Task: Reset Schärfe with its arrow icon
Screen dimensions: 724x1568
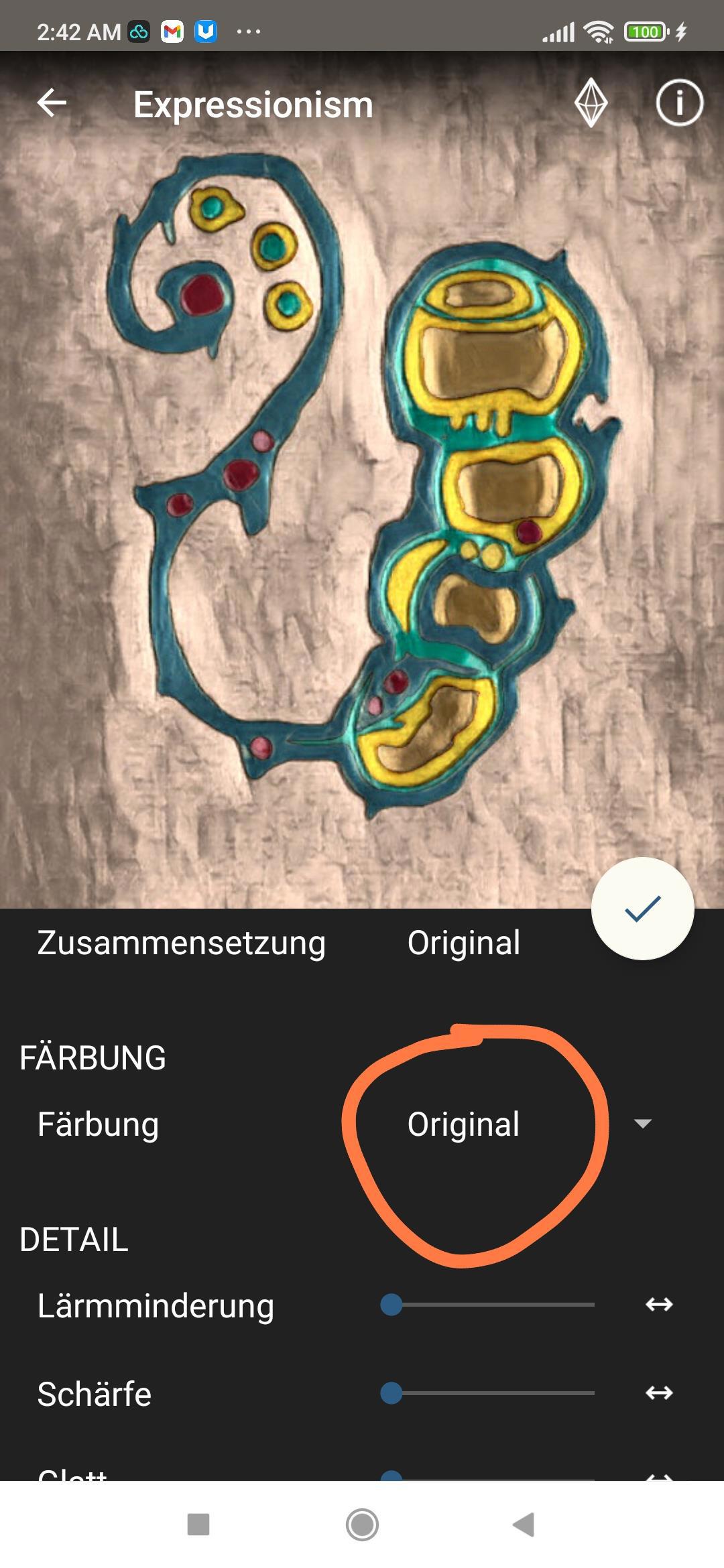Action: click(659, 1393)
